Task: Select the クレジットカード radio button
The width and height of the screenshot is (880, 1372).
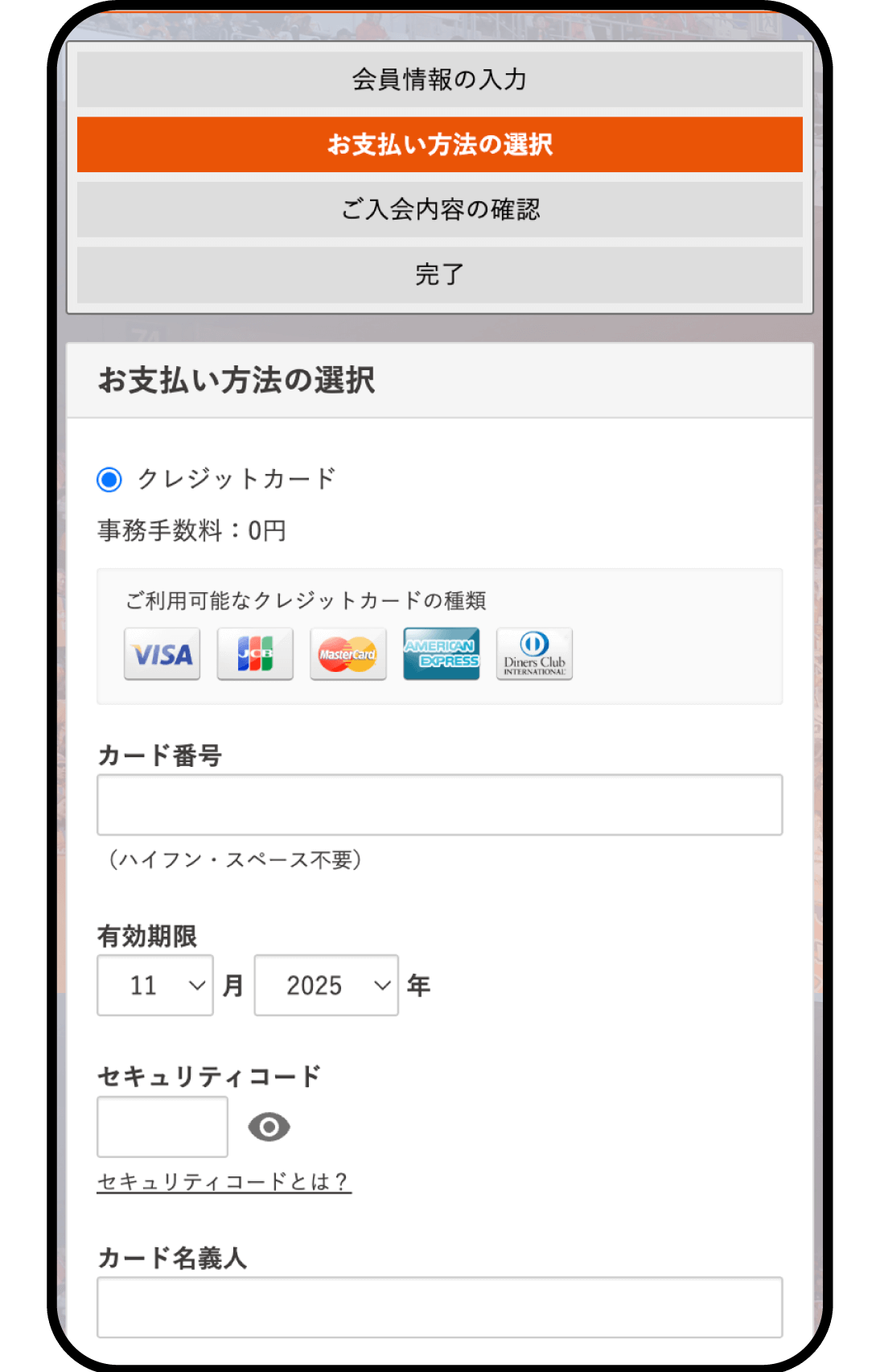Action: [109, 480]
